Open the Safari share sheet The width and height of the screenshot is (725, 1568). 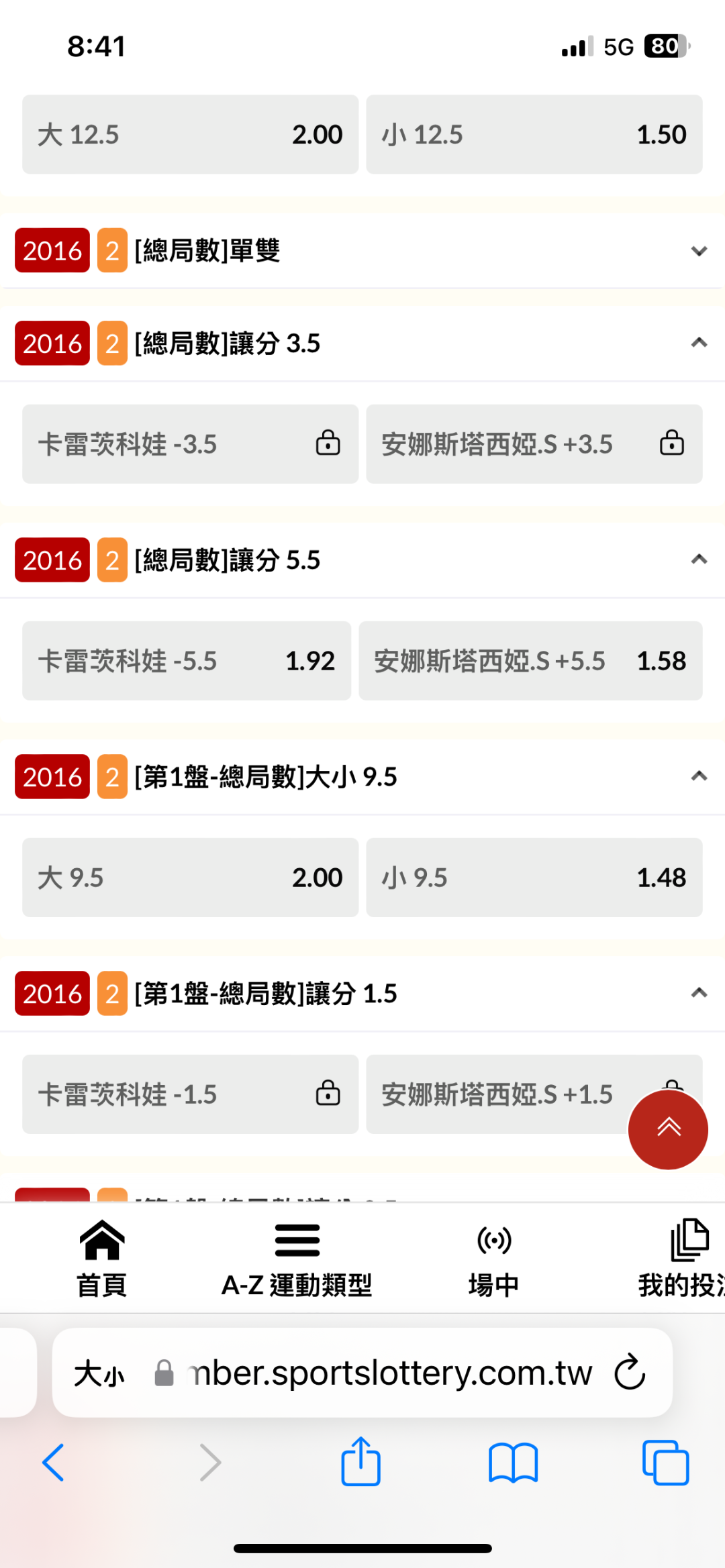pos(361,1462)
